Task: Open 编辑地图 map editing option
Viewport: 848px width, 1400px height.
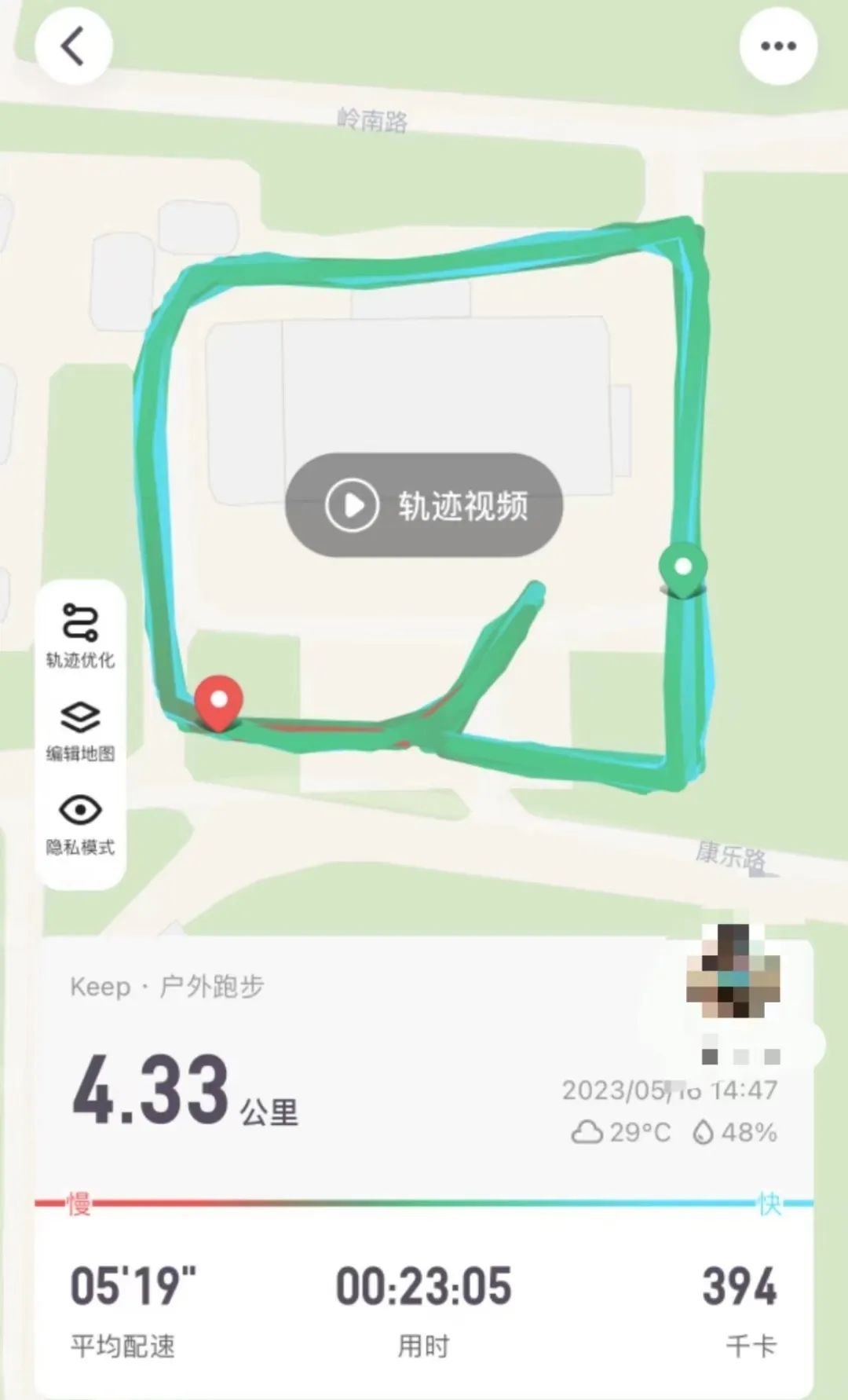Action: pyautogui.click(x=80, y=731)
